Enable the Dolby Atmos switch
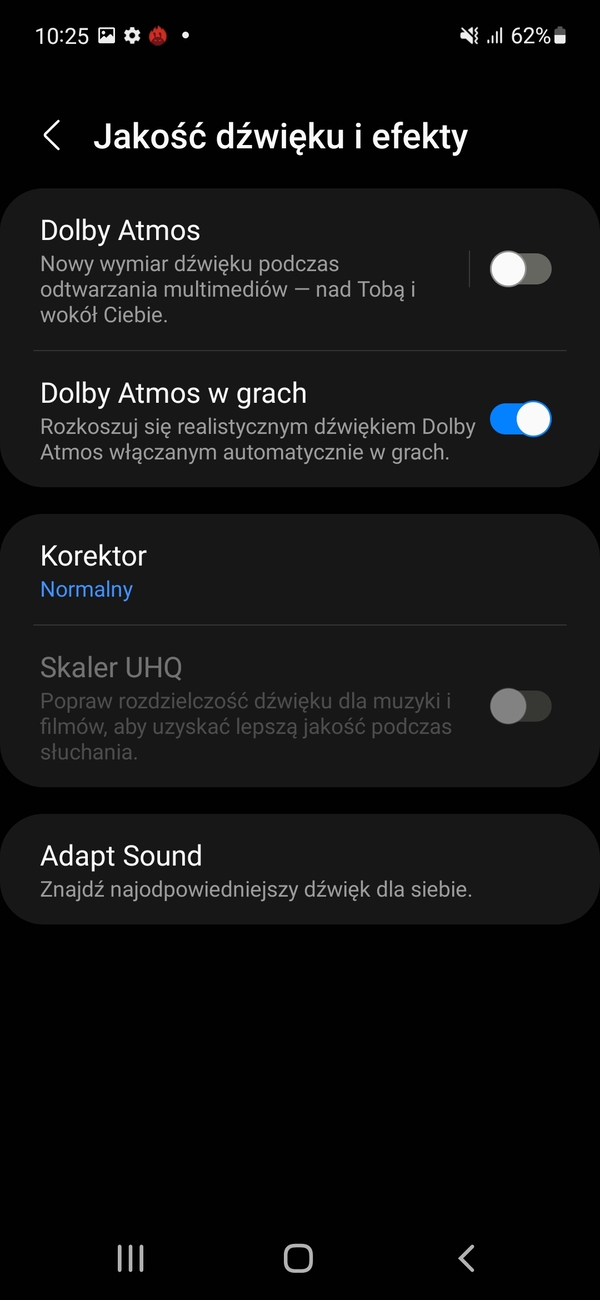This screenshot has height=1300, width=600. click(520, 269)
